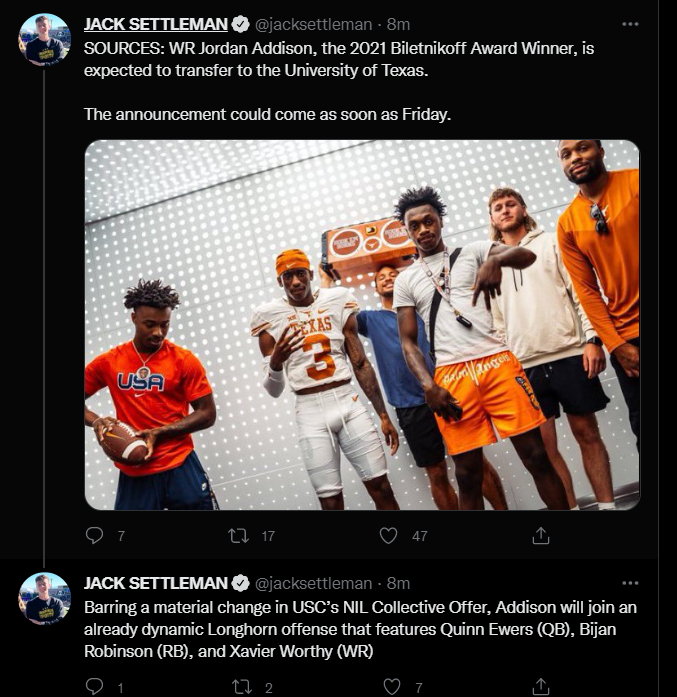
Task: Share the Jordan Addison transfer tweet
Action: click(540, 536)
